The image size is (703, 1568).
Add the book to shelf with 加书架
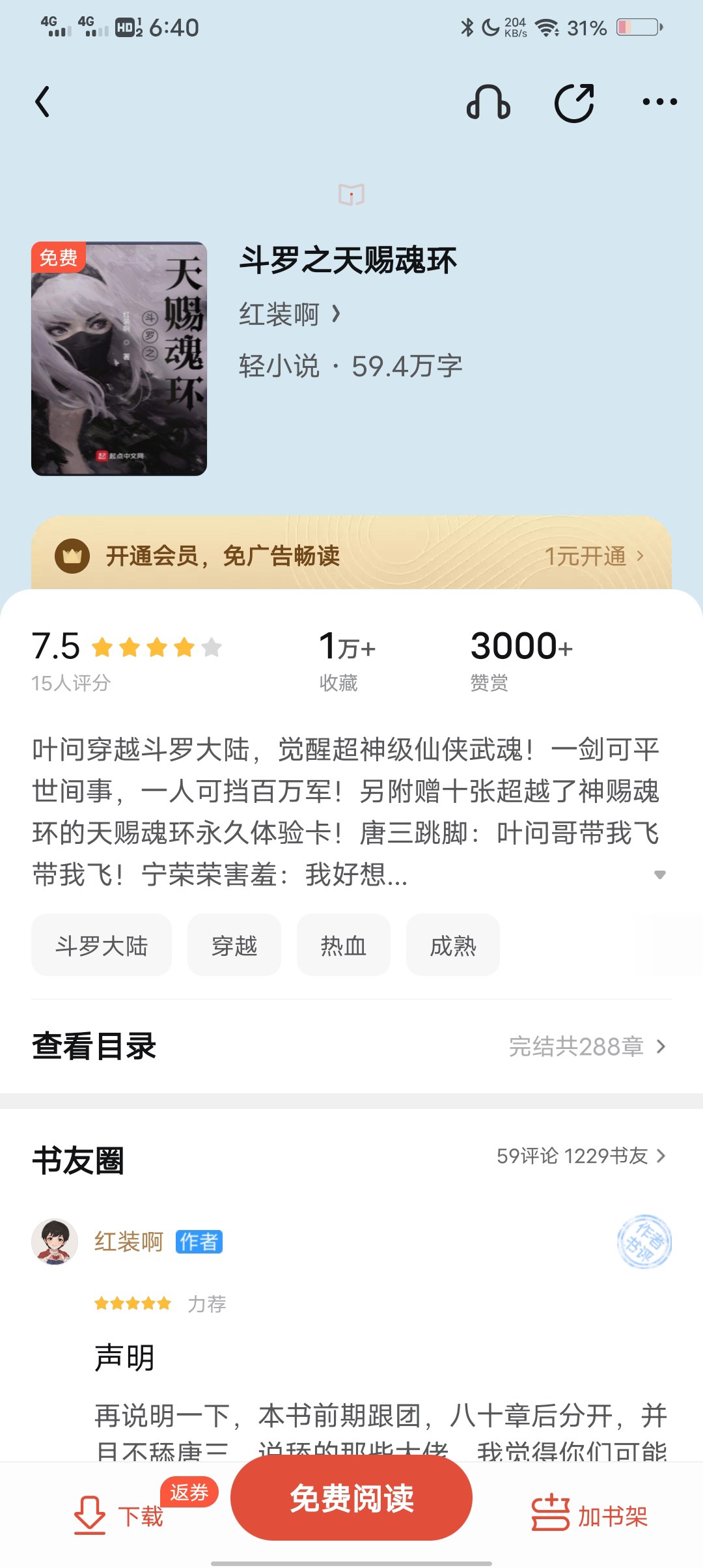click(x=590, y=1516)
